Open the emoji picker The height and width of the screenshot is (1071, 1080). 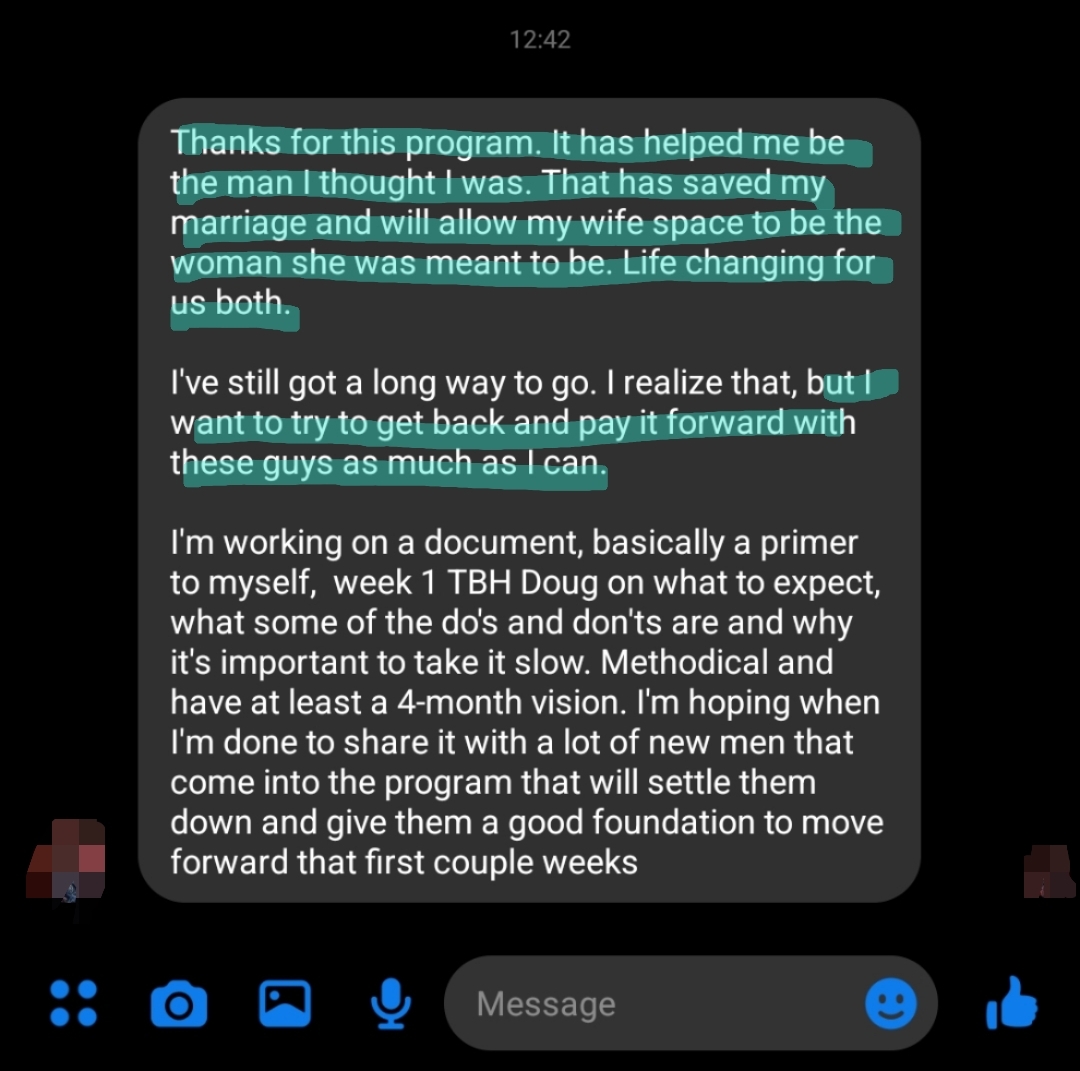[890, 1003]
